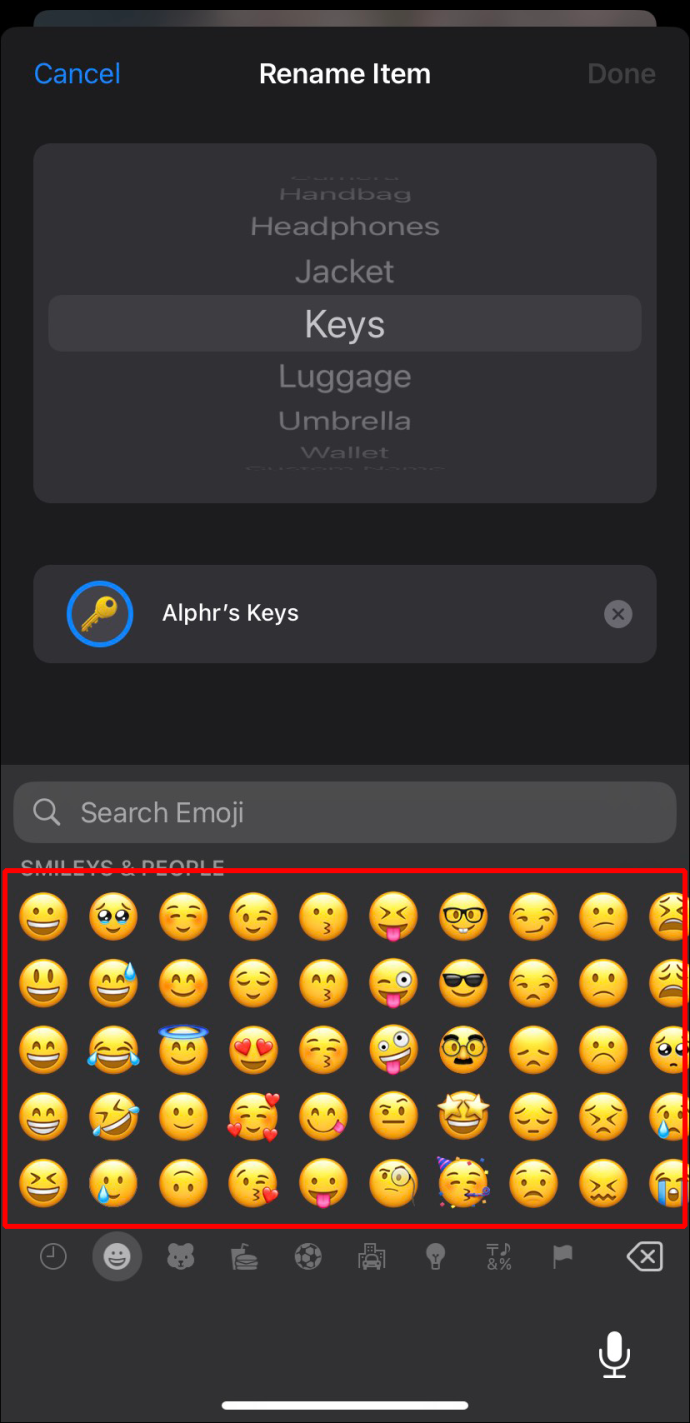The image size is (690, 1423).
Task: Select Jacket in the name picker
Action: (x=344, y=272)
